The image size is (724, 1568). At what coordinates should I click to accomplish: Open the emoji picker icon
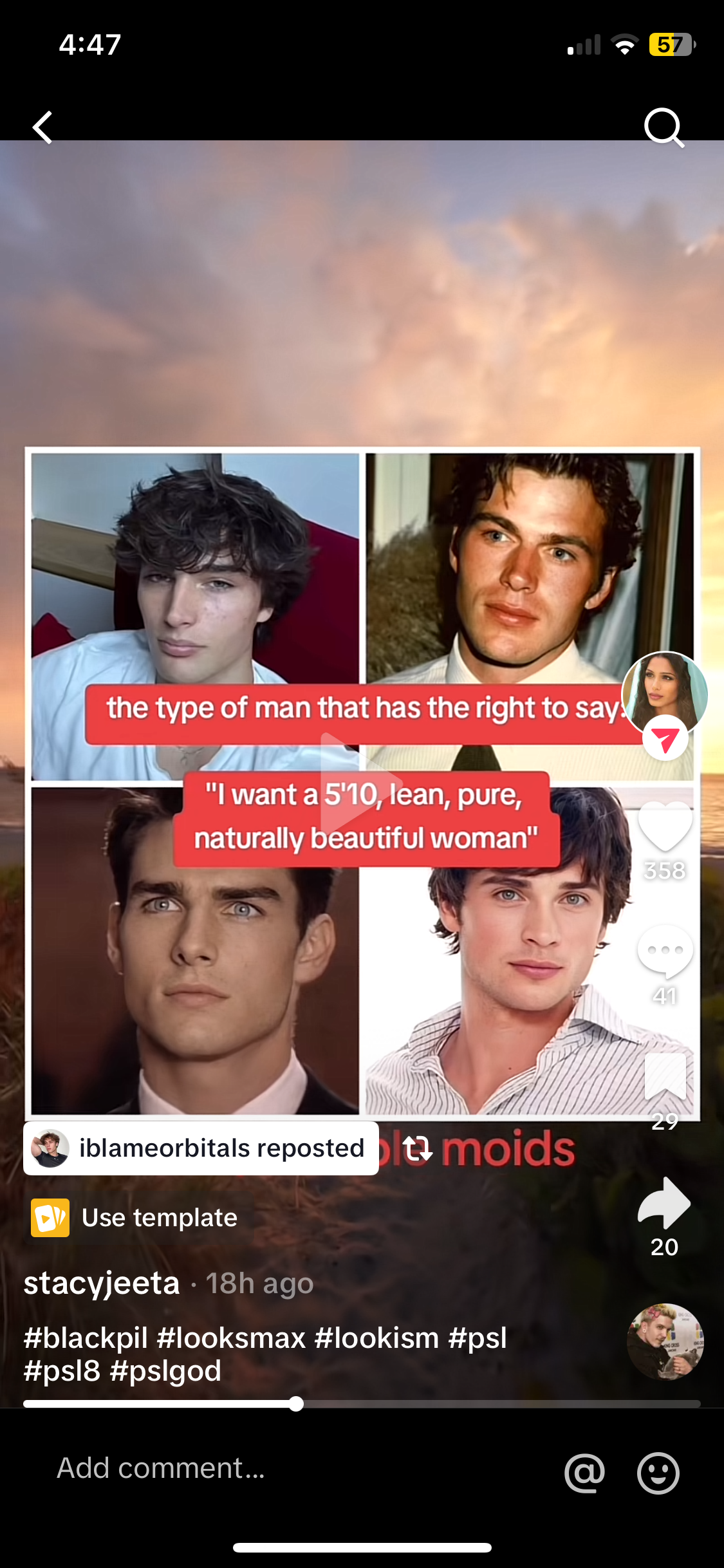pos(658,1472)
